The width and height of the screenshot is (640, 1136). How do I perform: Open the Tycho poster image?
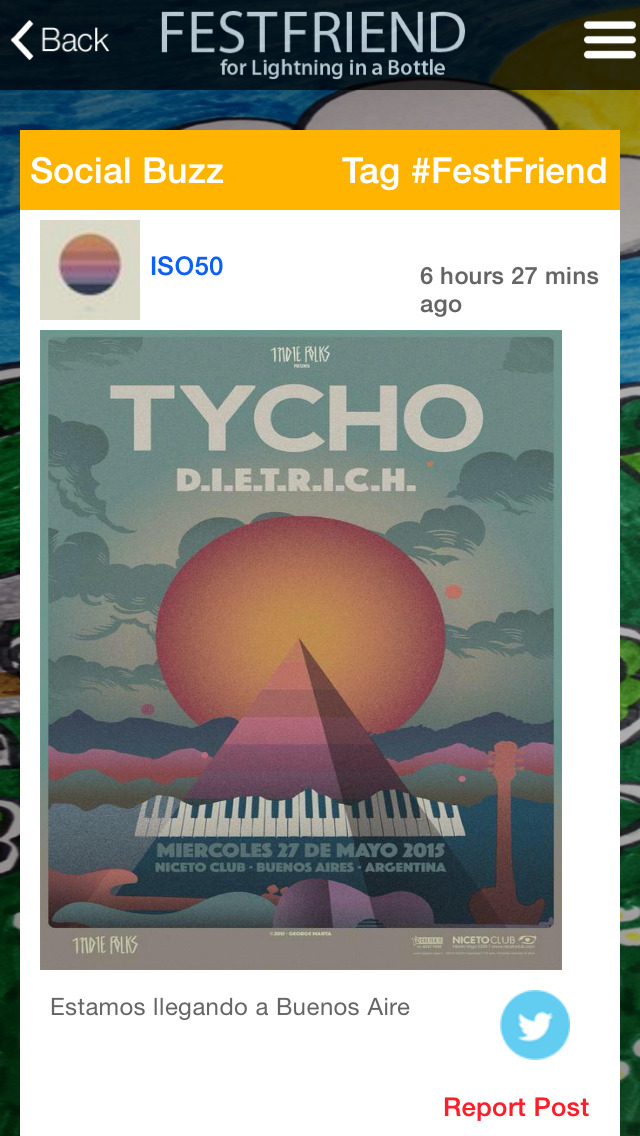tap(300, 650)
